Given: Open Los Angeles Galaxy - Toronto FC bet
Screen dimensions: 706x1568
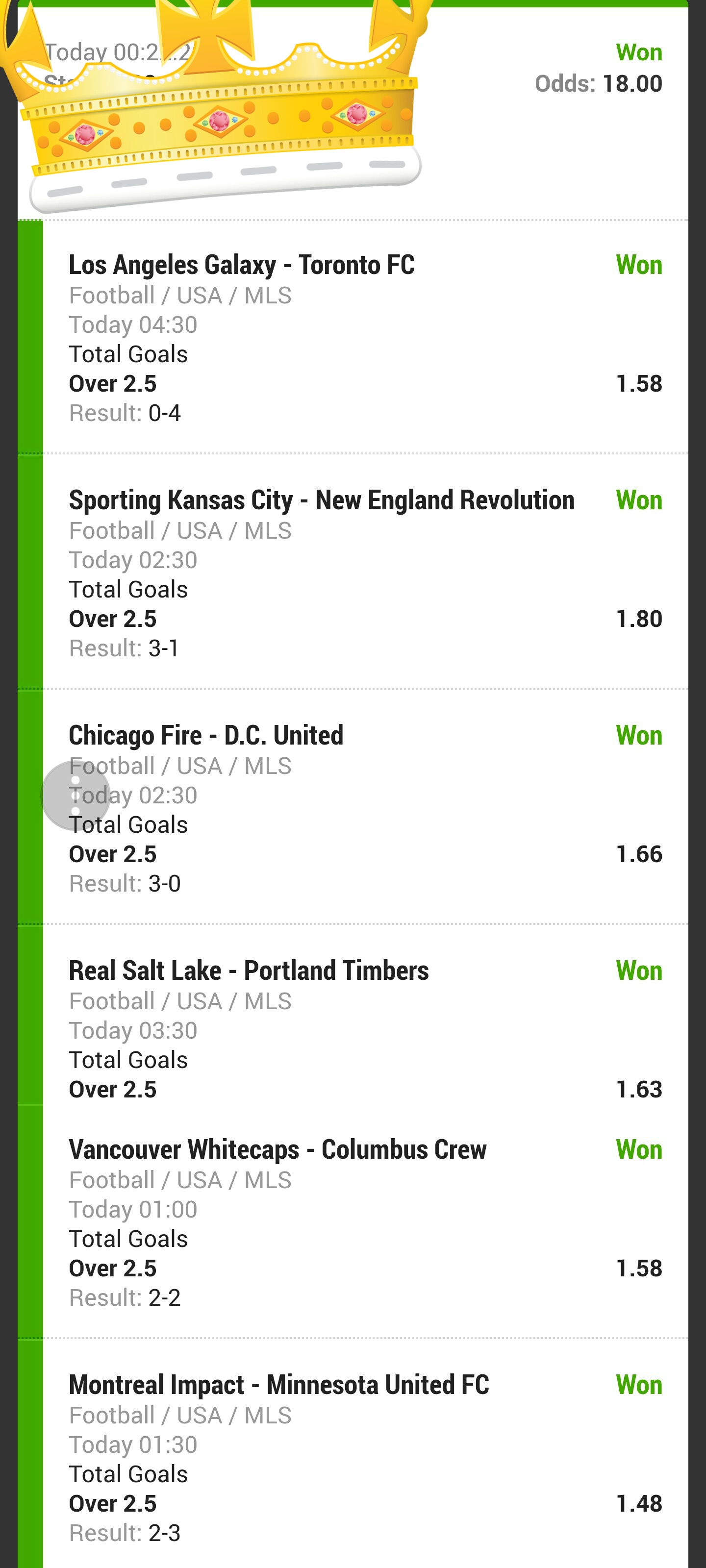Looking at the screenshot, I should (365, 337).
